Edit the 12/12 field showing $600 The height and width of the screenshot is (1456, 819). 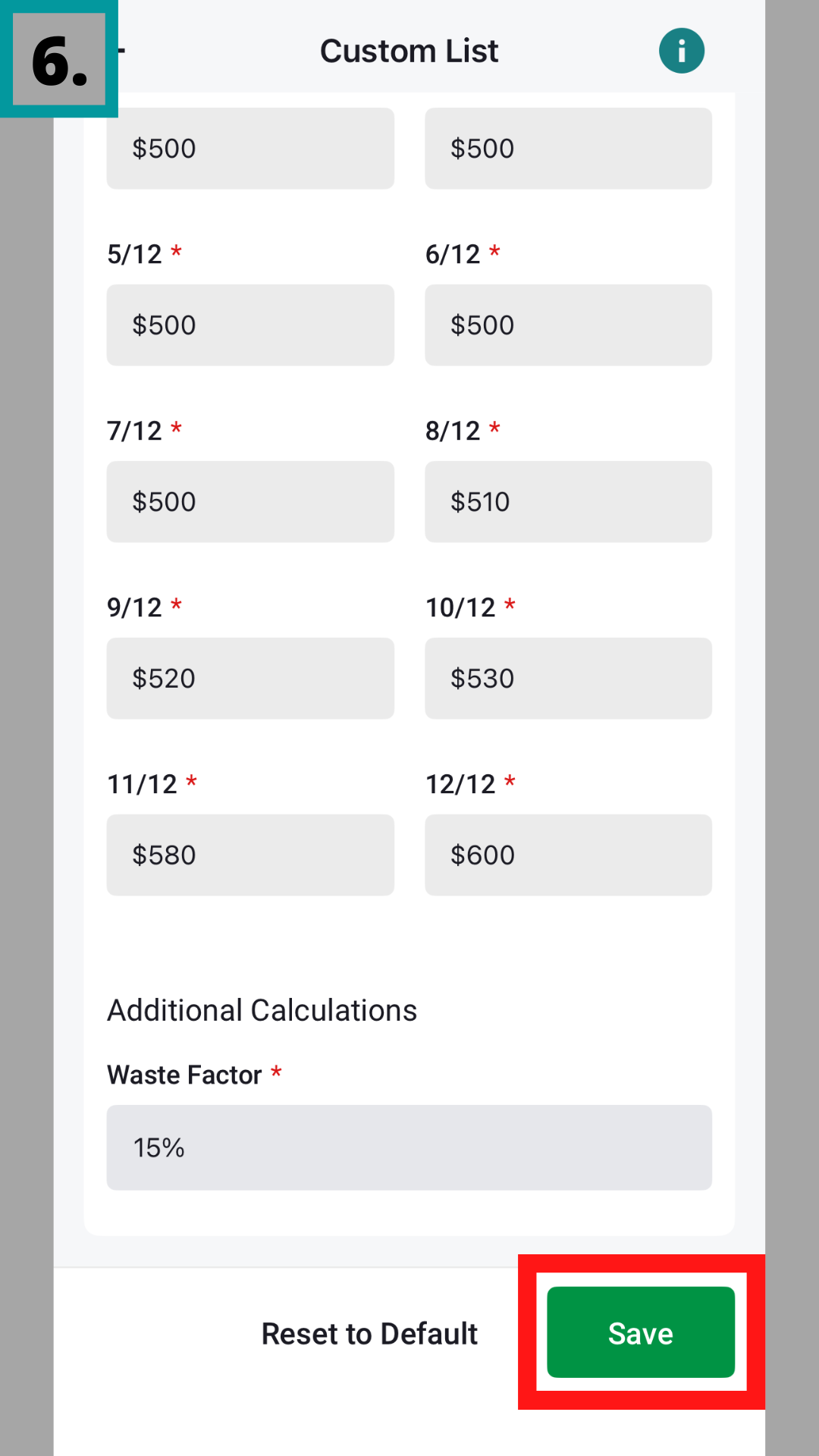(568, 855)
